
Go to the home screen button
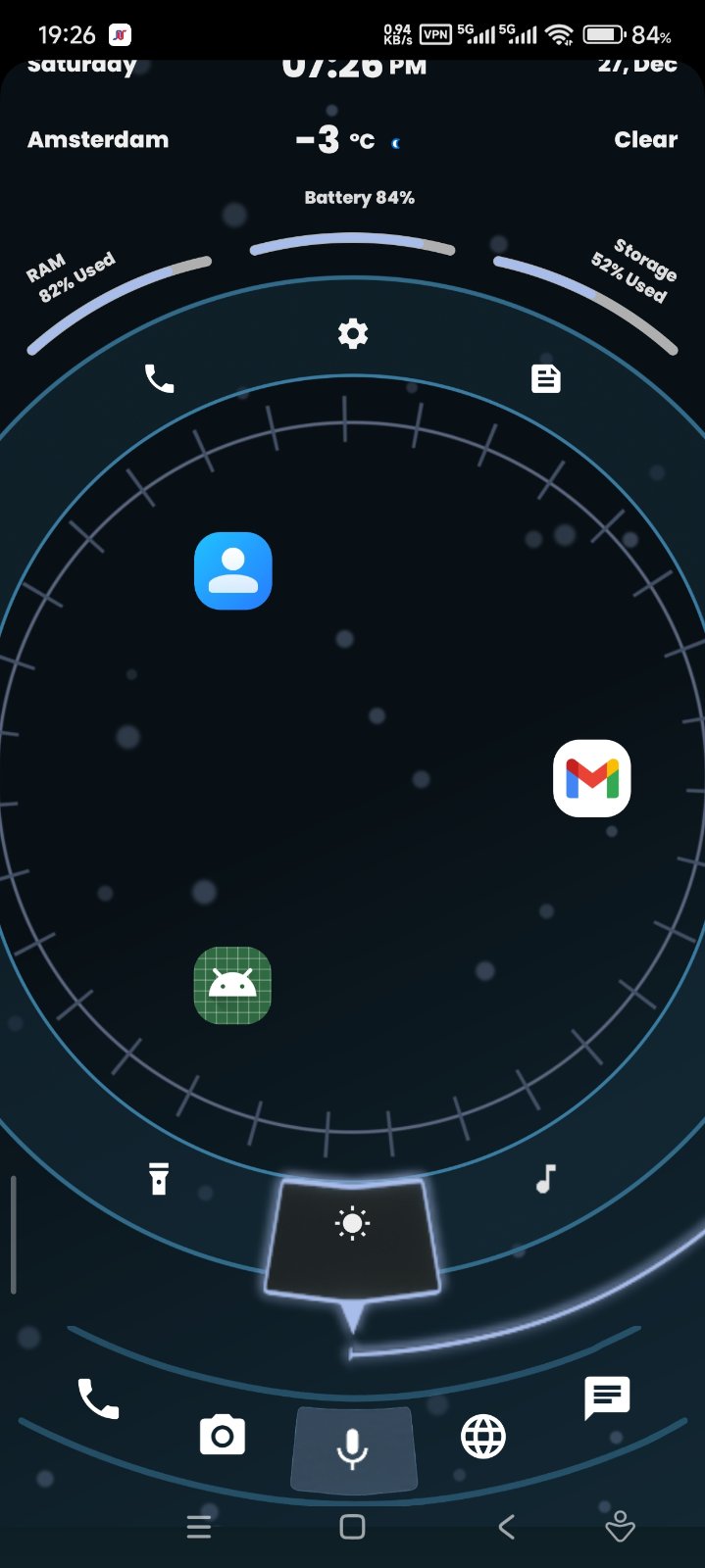point(352,1527)
